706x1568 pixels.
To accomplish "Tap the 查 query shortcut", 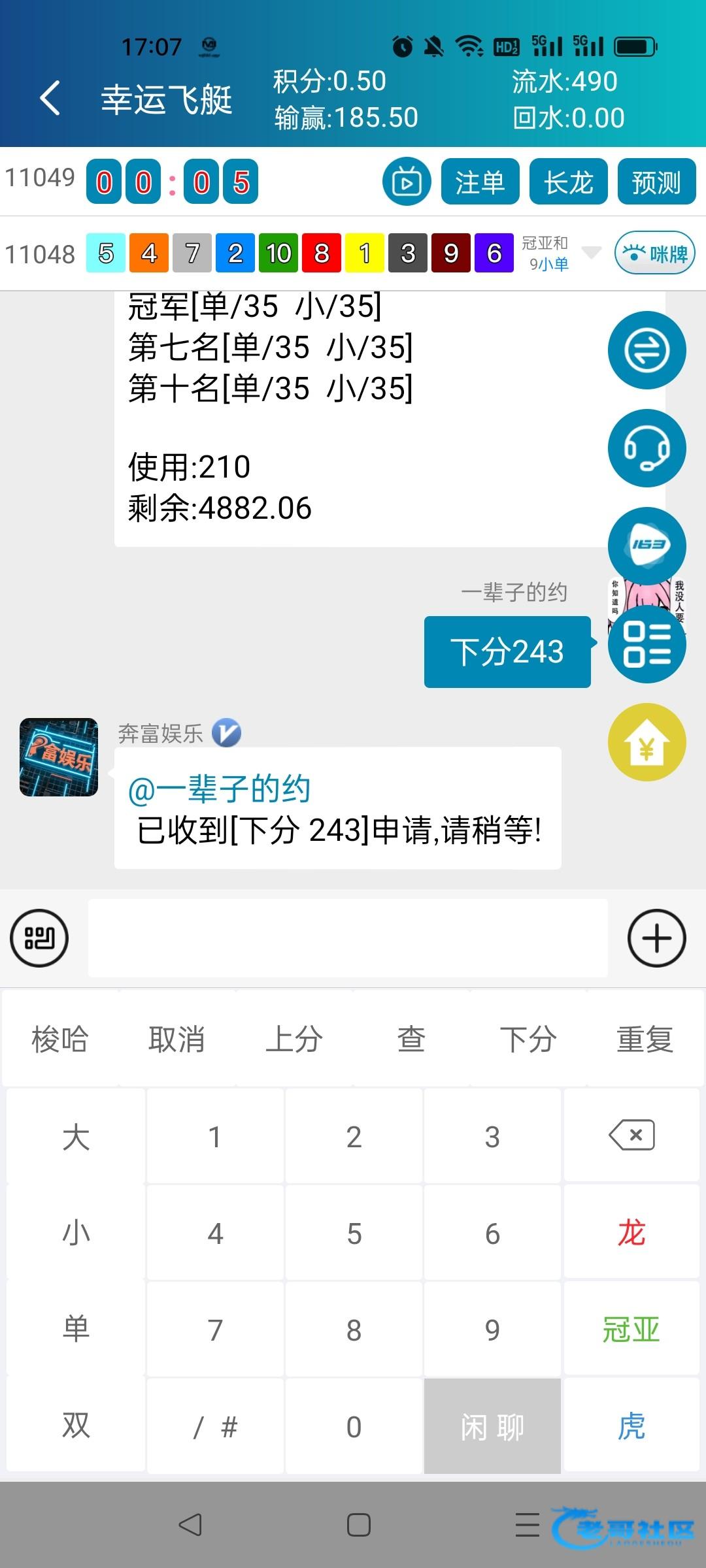I will point(411,1039).
